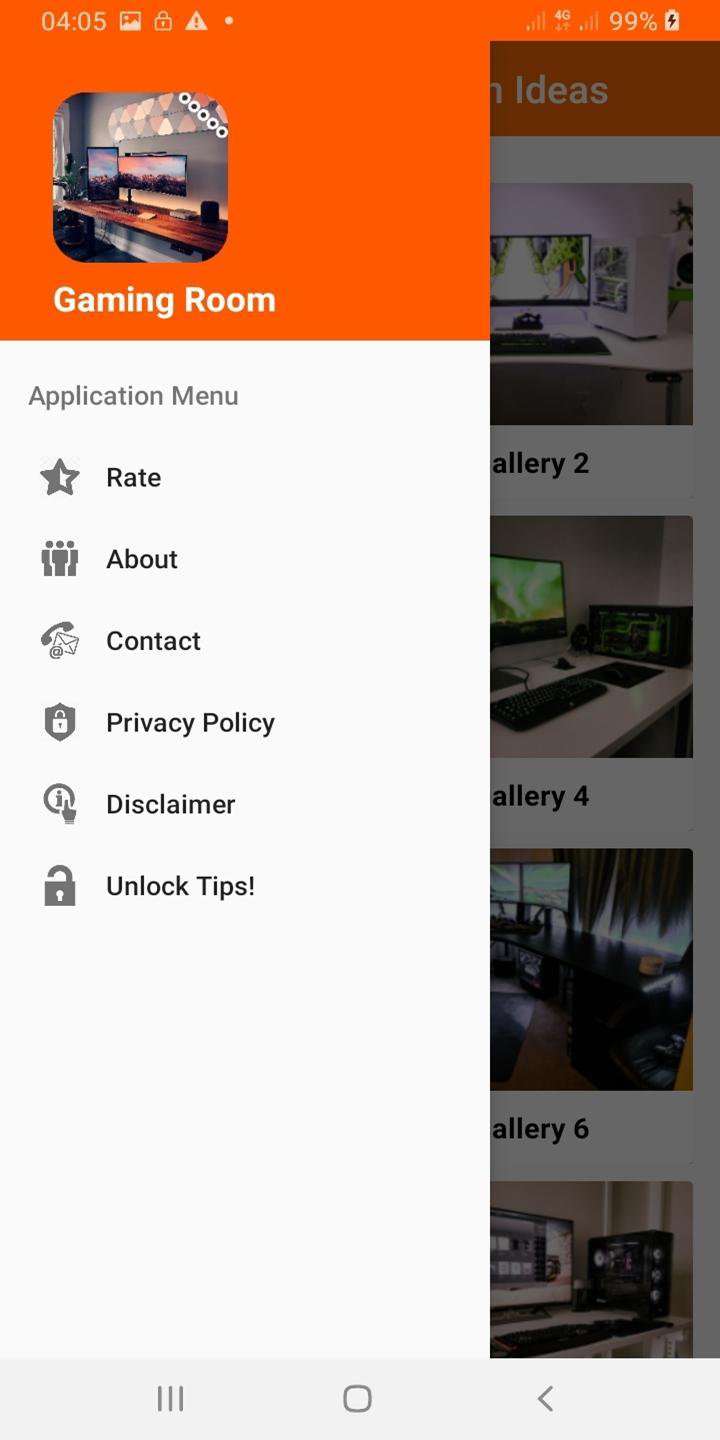720x1440 pixels.
Task: Select the star icon next to Rate
Action: click(x=59, y=477)
